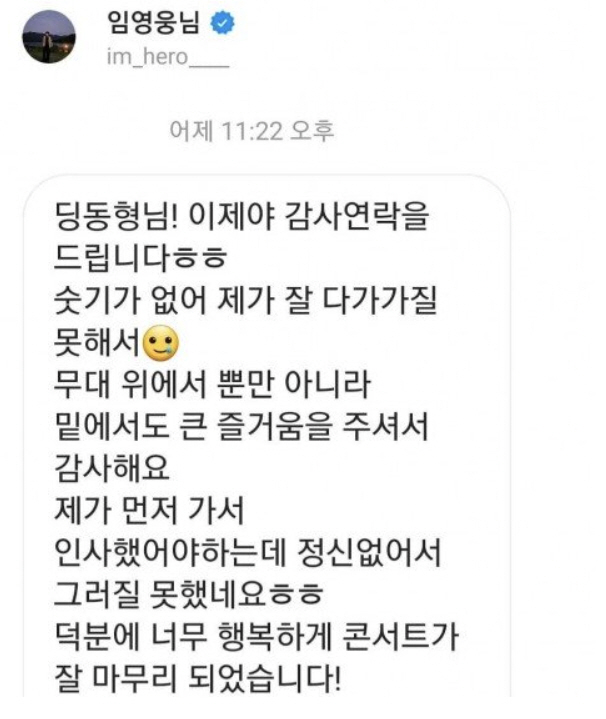Open 임영웅님 profile picture
Image resolution: width=606 pixels, height=719 pixels.
tap(49, 37)
